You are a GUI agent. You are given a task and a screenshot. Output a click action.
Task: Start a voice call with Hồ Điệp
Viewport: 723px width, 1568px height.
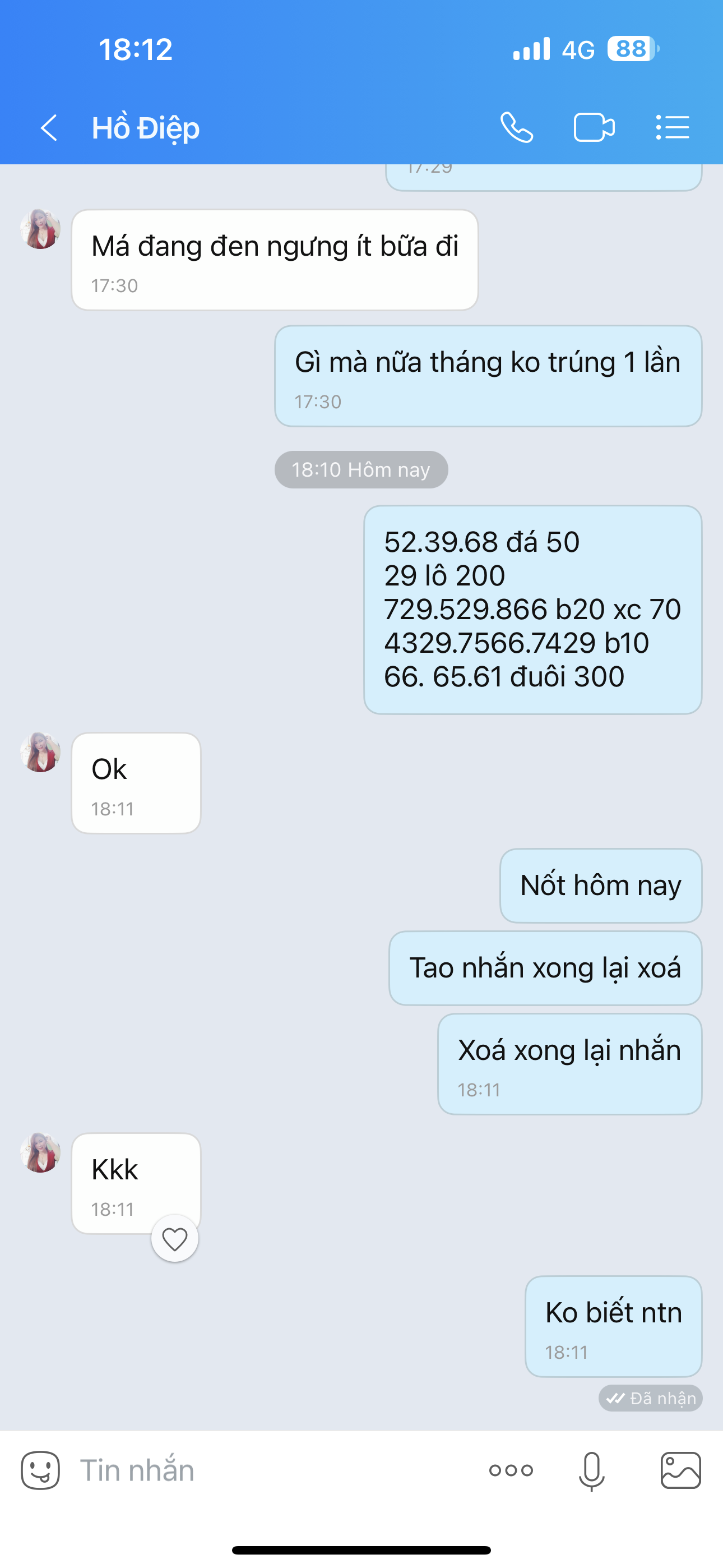pyautogui.click(x=517, y=128)
